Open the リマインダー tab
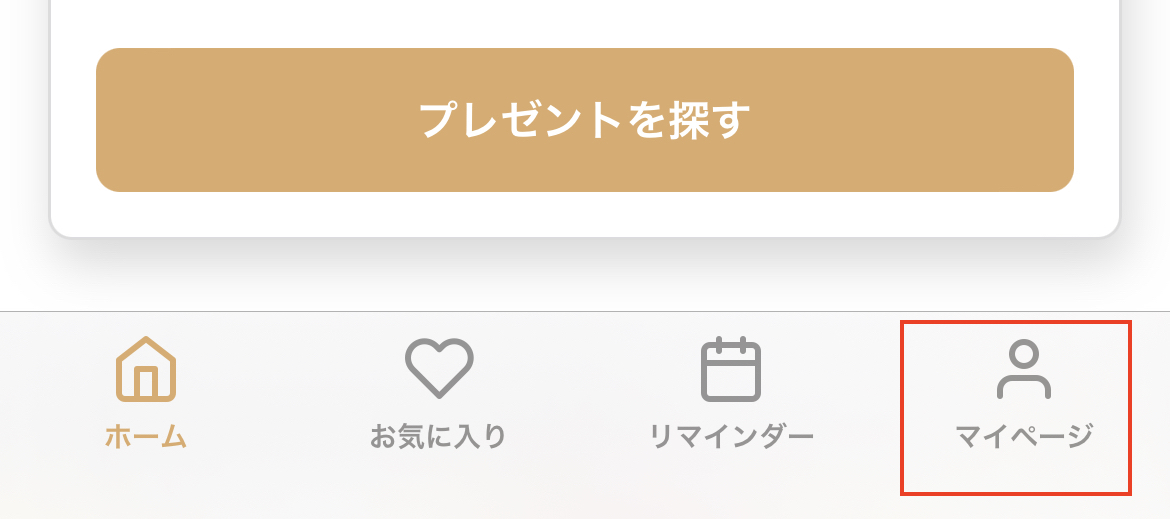The width and height of the screenshot is (1170, 519). [x=731, y=395]
